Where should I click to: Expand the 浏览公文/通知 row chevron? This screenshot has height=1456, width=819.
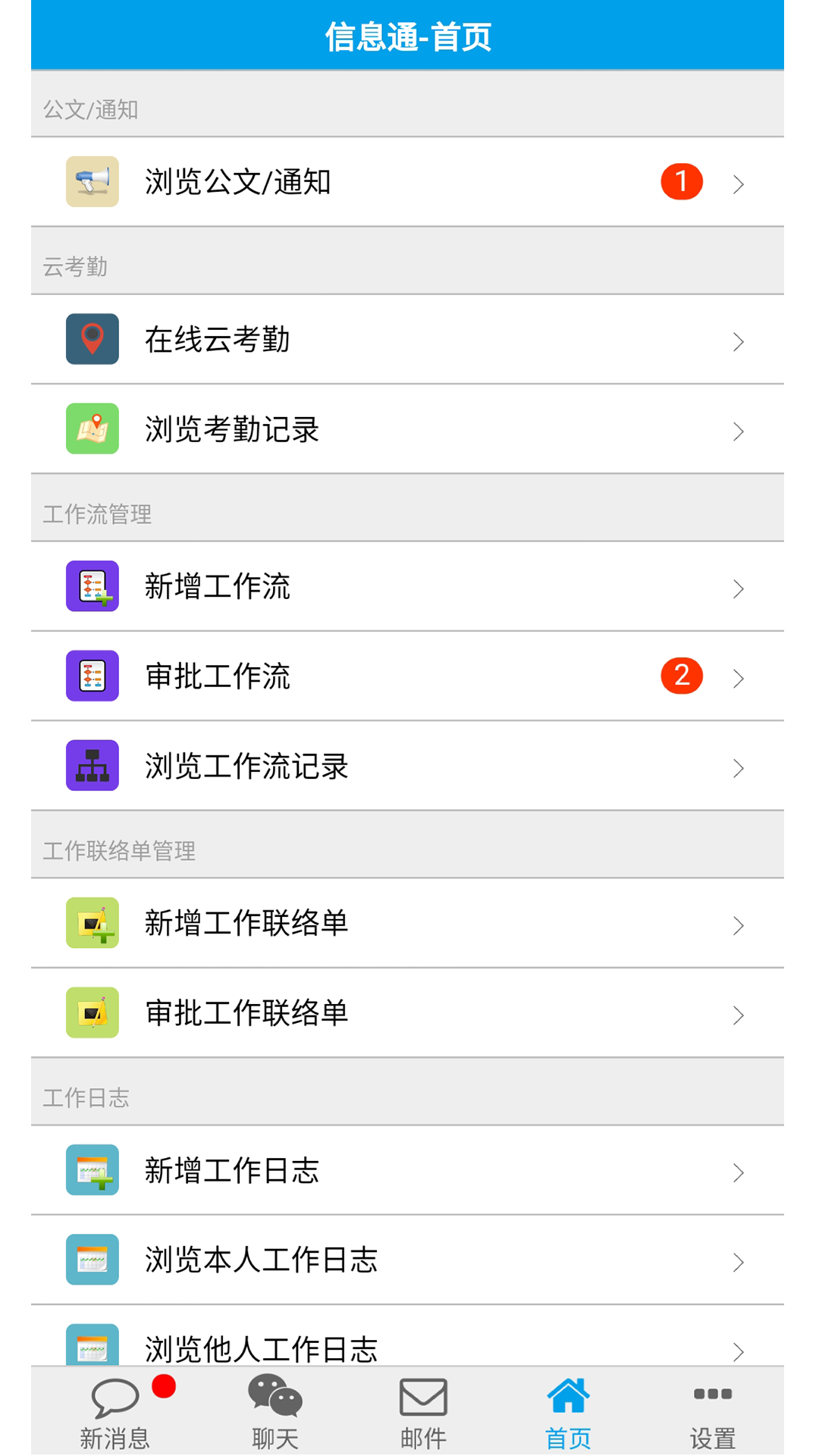coord(739,182)
